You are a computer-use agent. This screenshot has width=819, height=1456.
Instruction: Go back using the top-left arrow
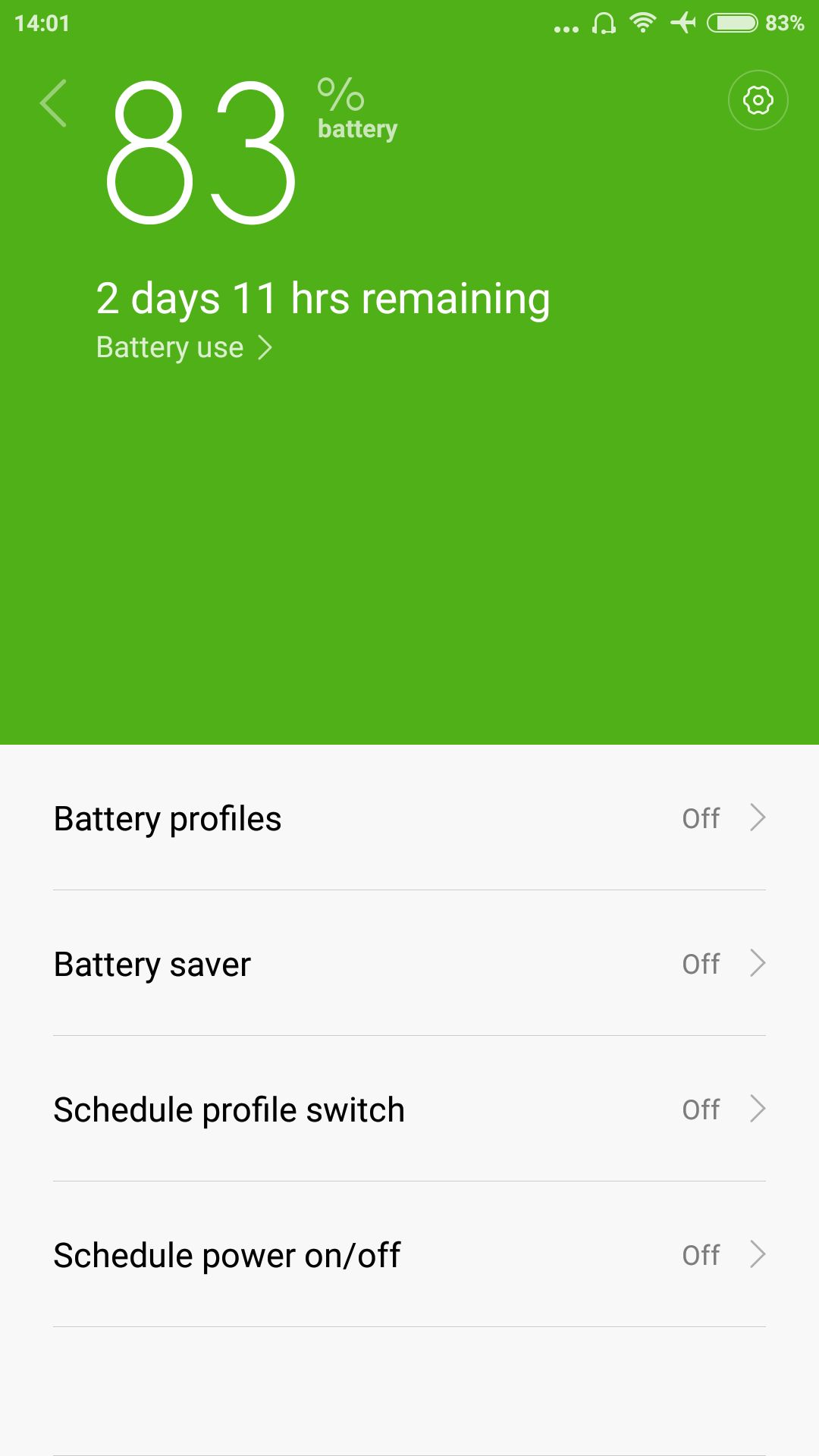click(53, 103)
